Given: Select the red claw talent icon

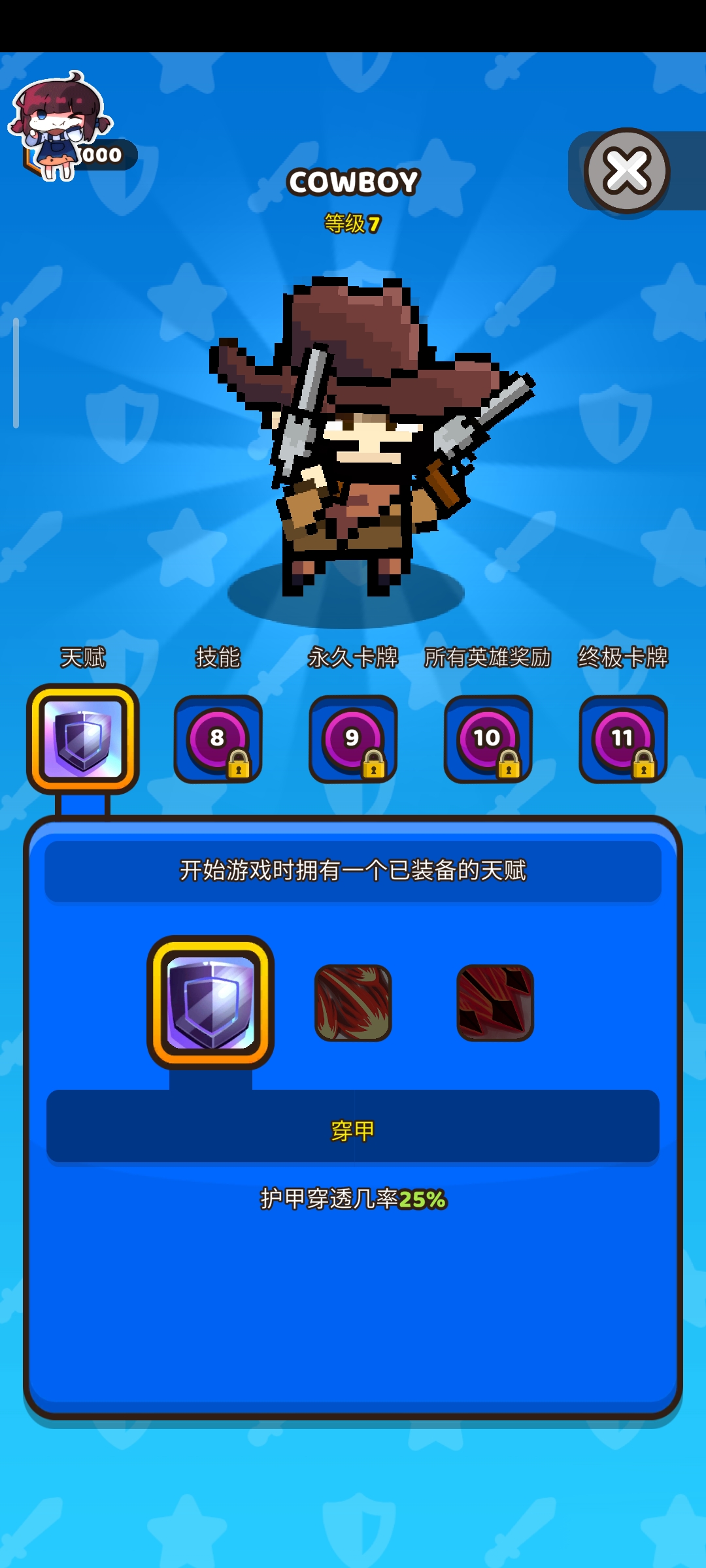Looking at the screenshot, I should click(x=353, y=1003).
